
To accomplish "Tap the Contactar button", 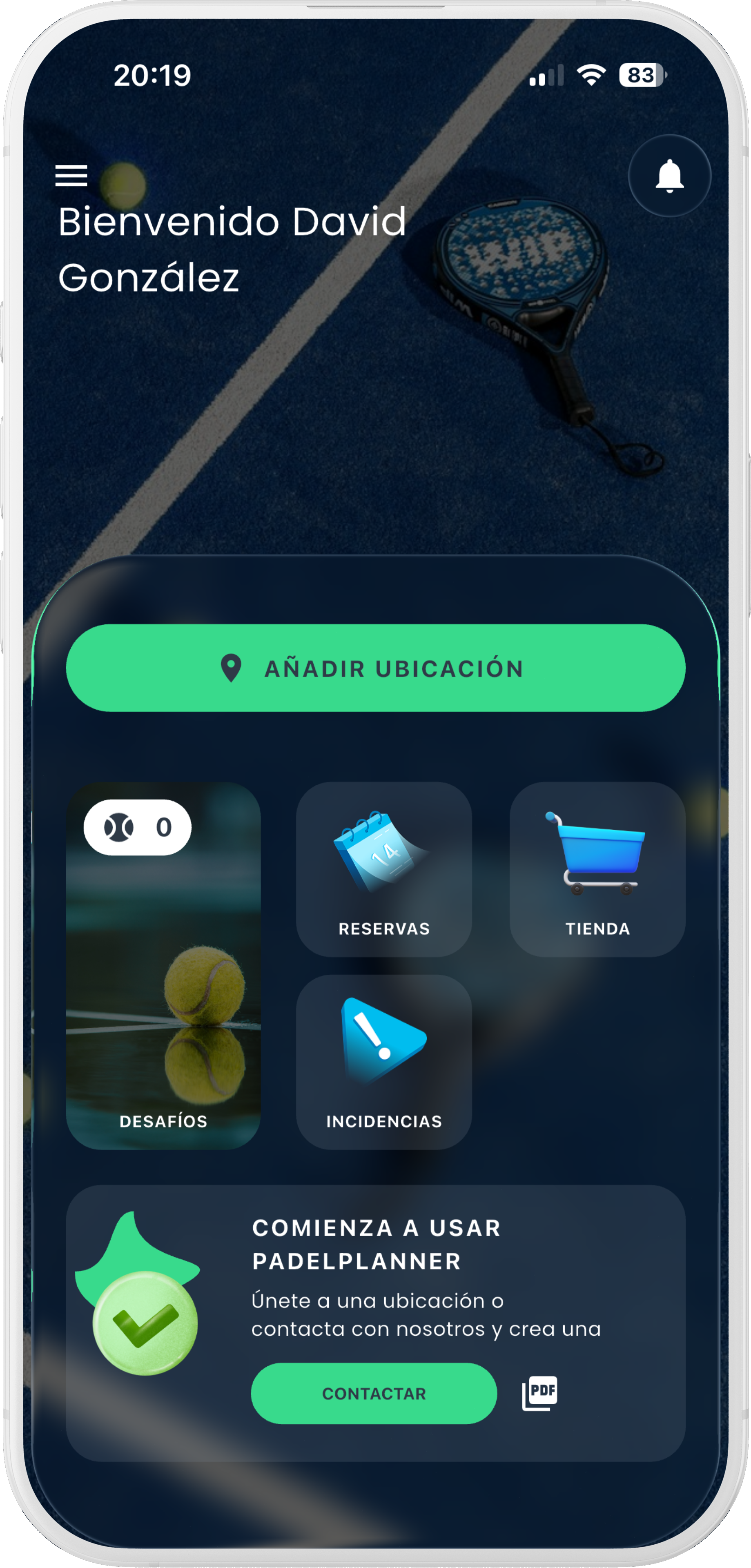I will click(374, 1393).
